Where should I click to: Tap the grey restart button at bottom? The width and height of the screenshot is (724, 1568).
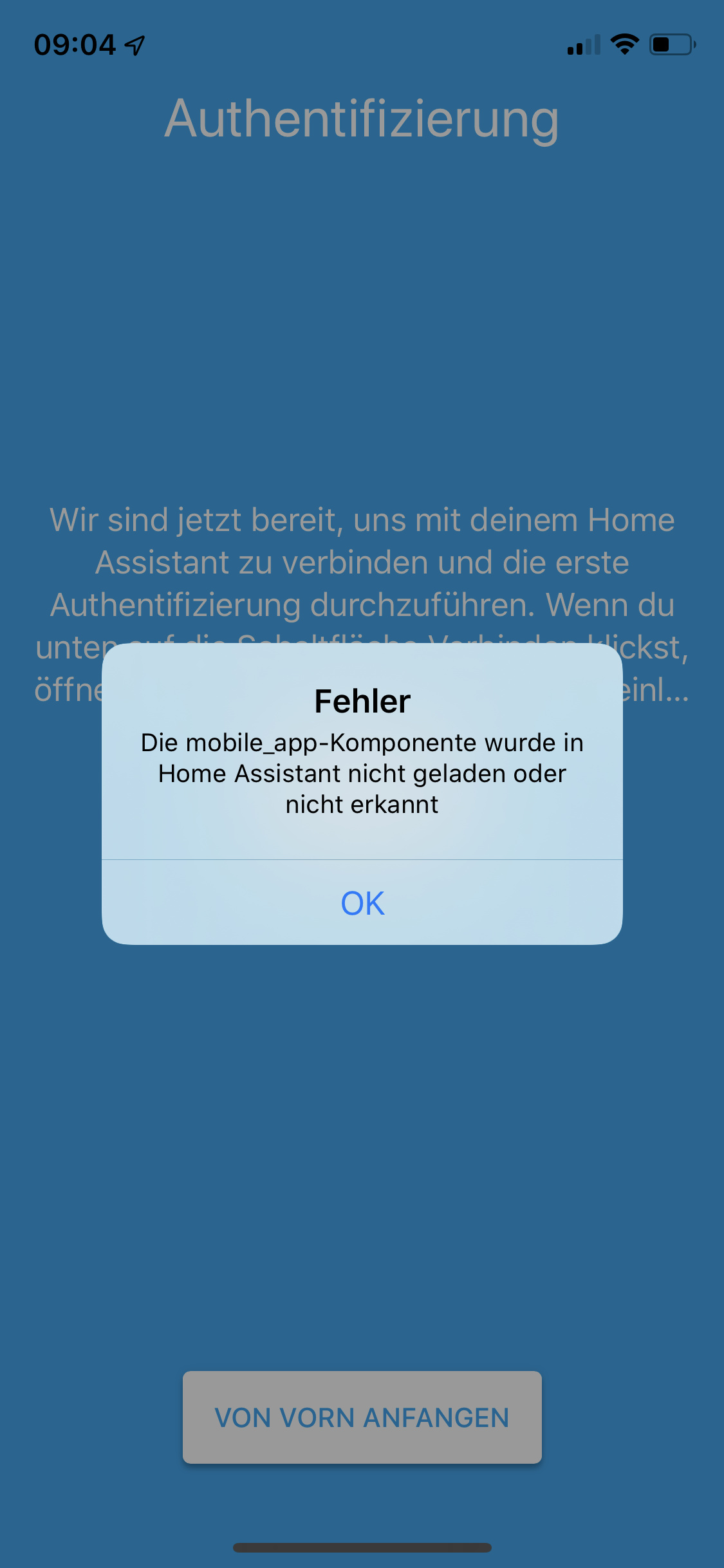(362, 1417)
